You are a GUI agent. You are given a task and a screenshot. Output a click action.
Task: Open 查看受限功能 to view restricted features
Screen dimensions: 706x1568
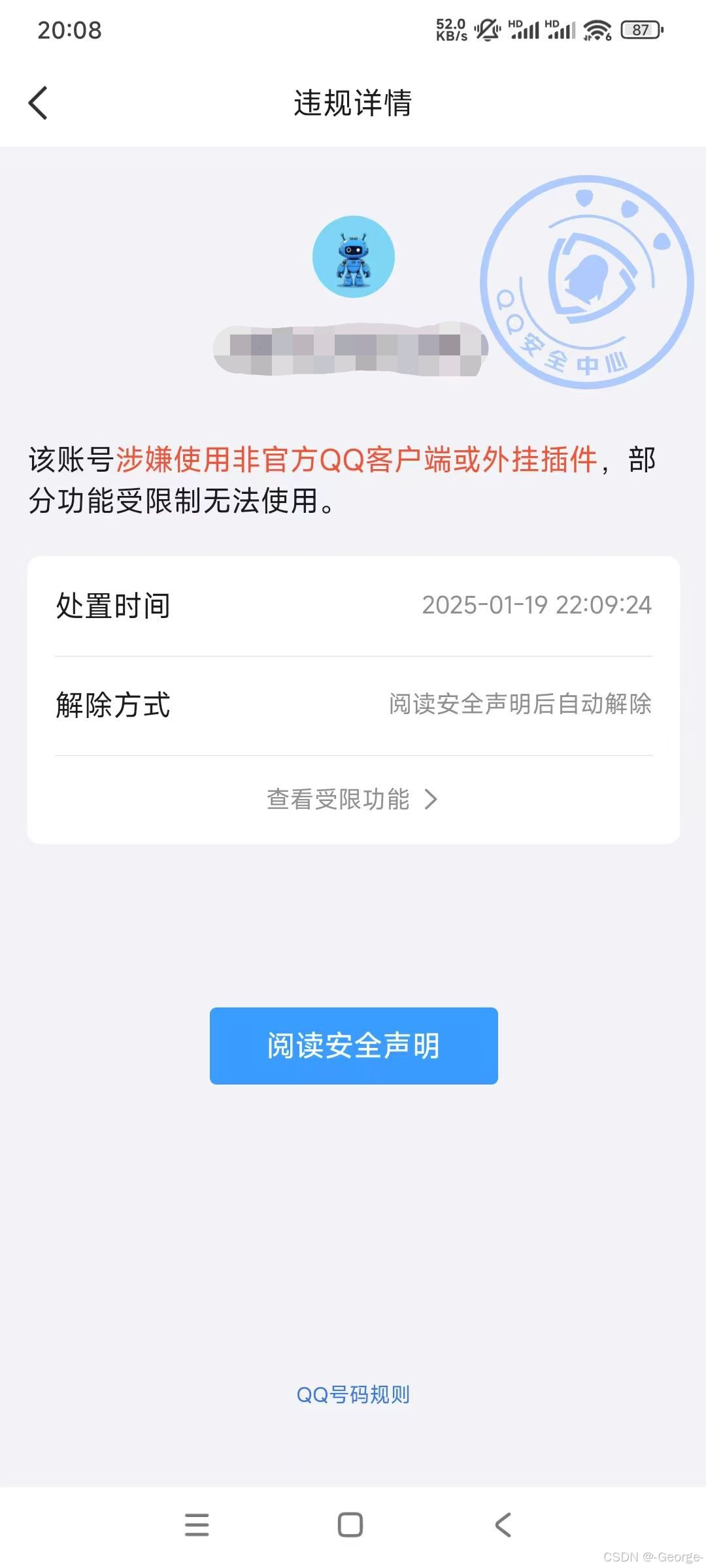pos(352,799)
